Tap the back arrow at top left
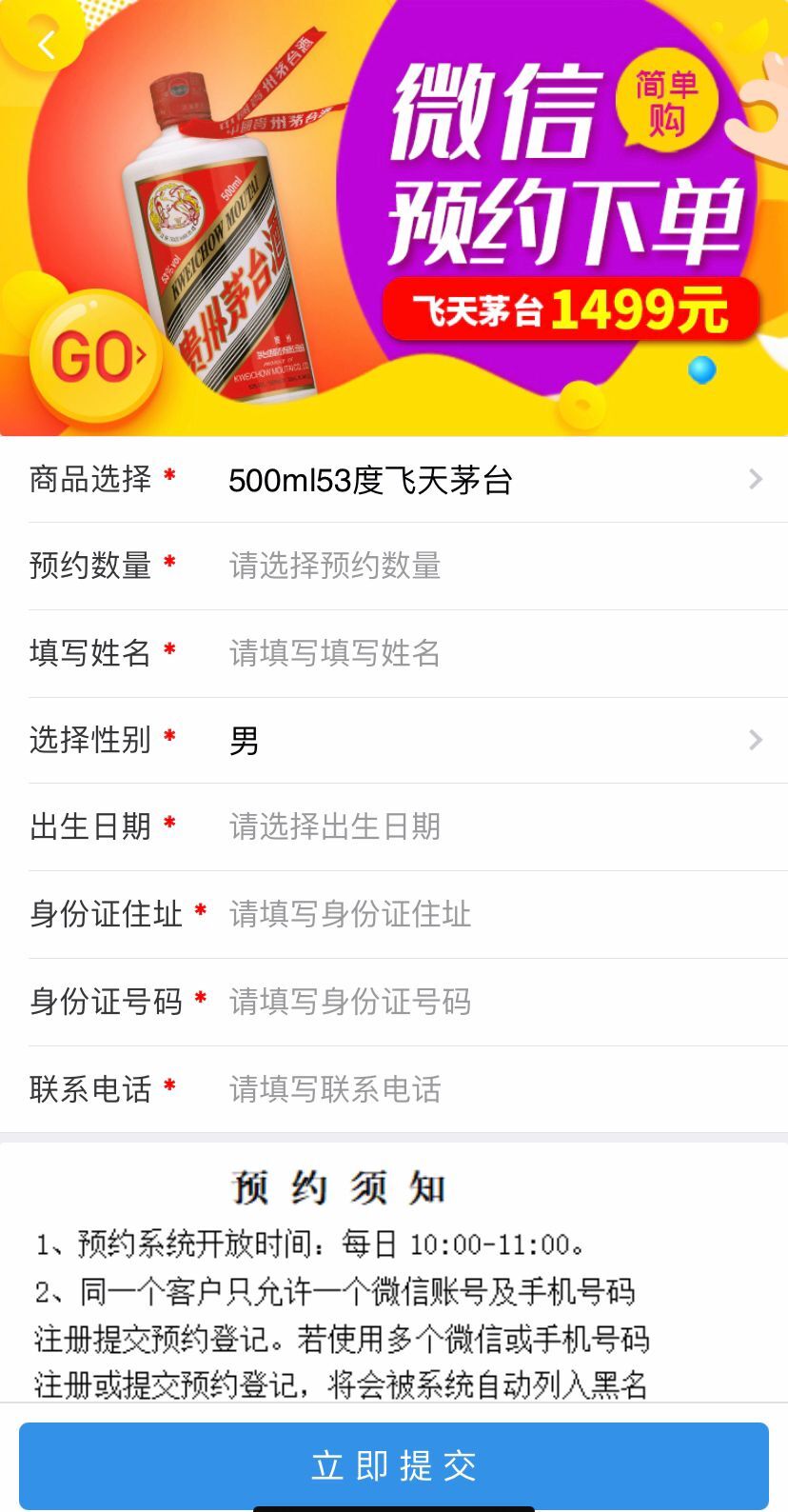 click(x=46, y=43)
